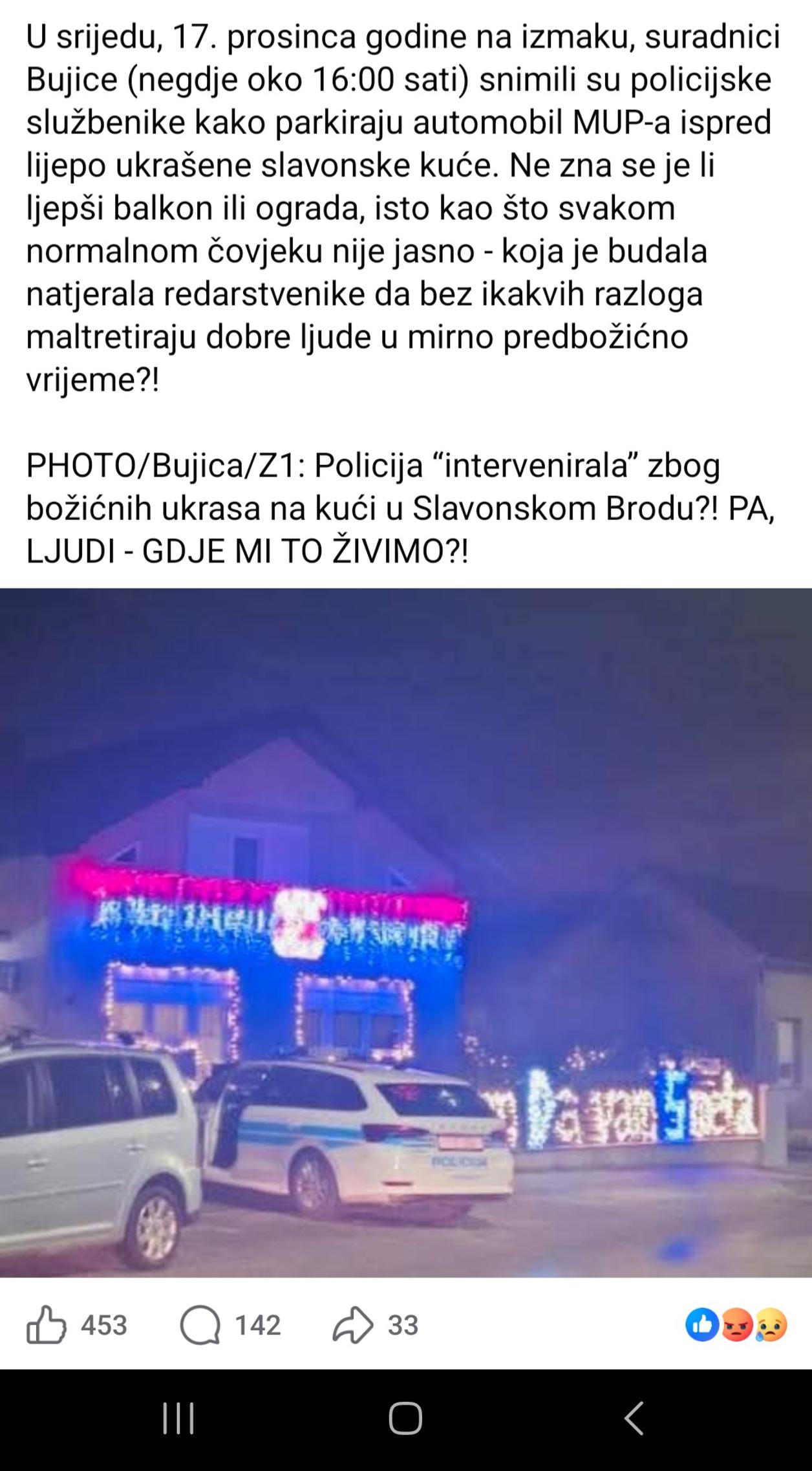The height and width of the screenshot is (1471, 812).
Task: Share this post
Action: [x=353, y=1325]
